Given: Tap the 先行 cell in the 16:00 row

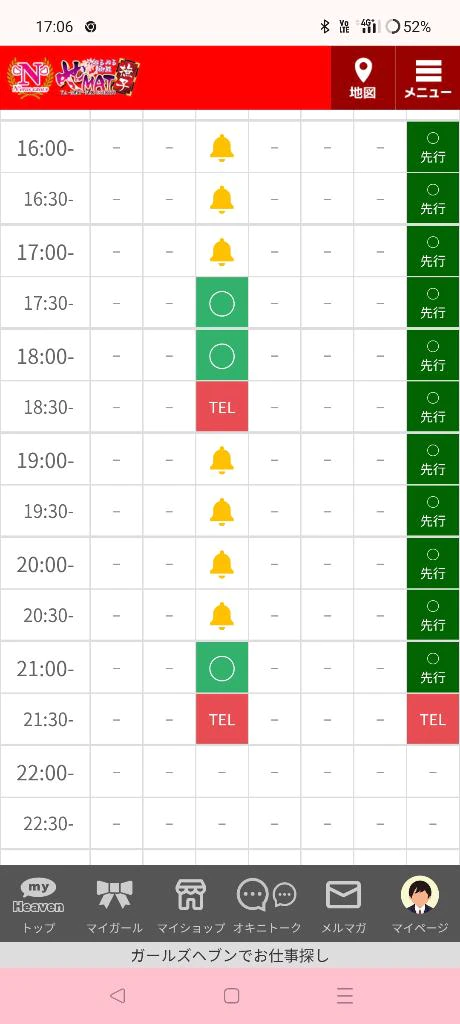Looking at the screenshot, I should 433,147.
